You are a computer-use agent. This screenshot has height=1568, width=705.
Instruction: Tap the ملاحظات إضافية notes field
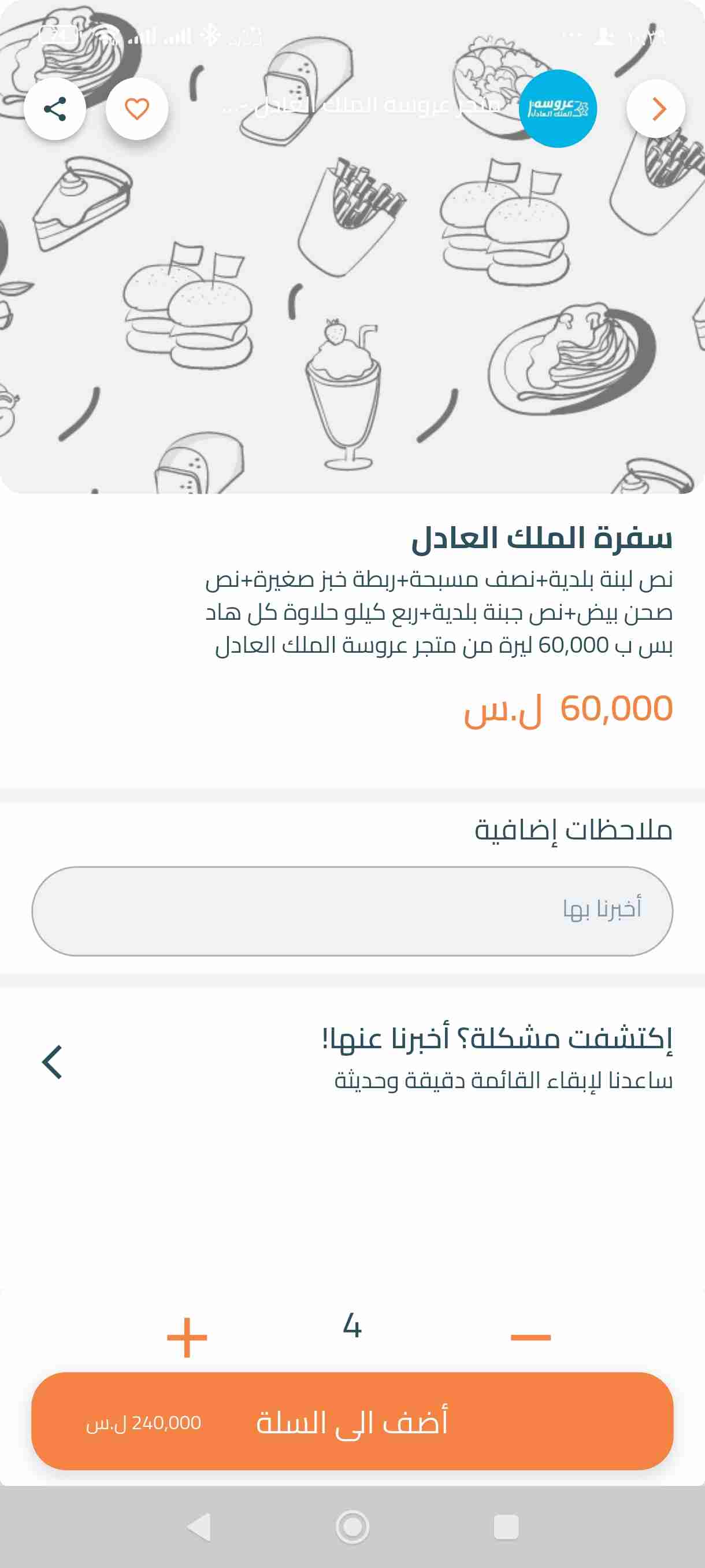coord(352,911)
